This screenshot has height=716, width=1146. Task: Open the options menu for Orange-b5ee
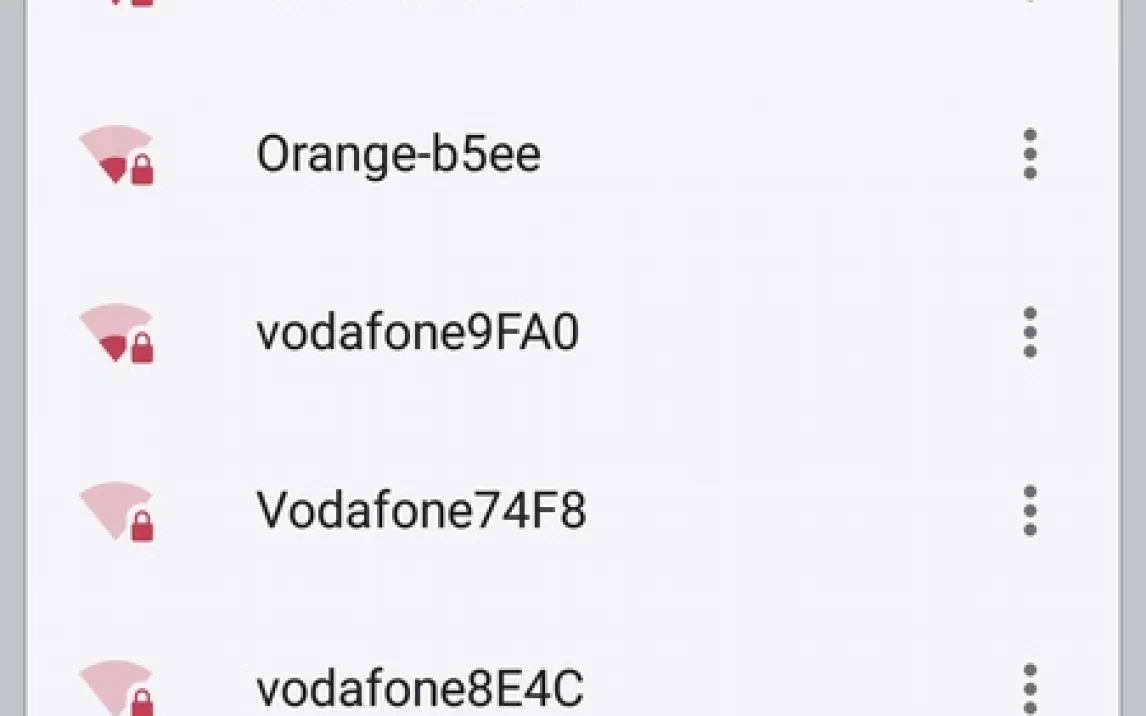[1030, 155]
